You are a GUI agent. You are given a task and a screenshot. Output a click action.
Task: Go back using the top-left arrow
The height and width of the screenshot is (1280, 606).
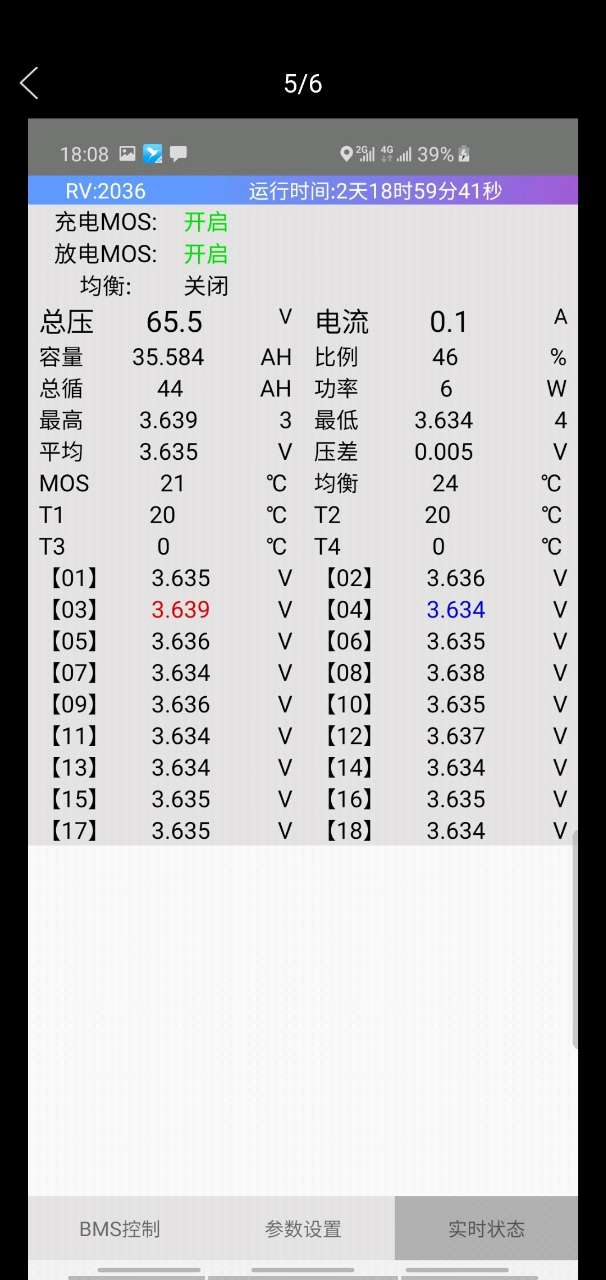(x=29, y=83)
